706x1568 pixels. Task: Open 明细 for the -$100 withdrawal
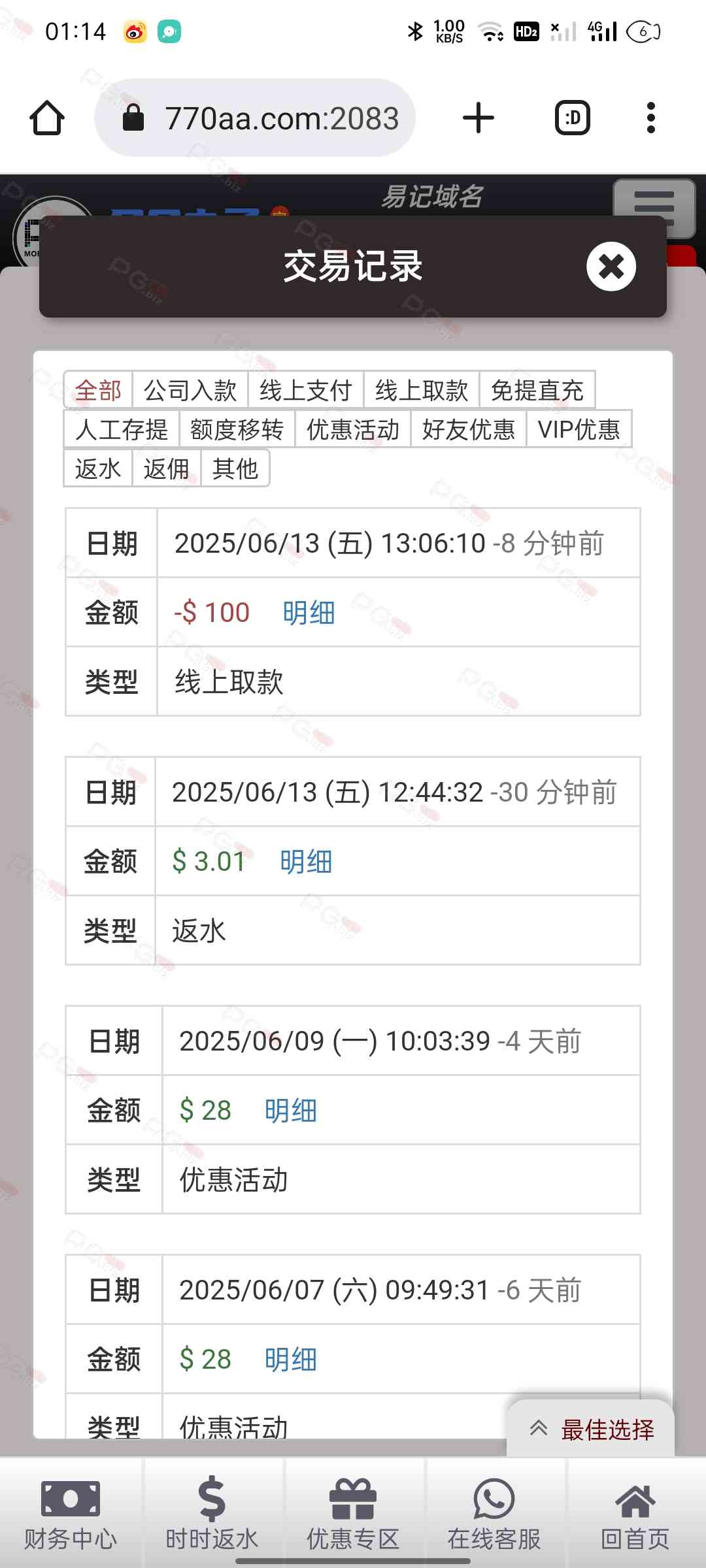(309, 613)
